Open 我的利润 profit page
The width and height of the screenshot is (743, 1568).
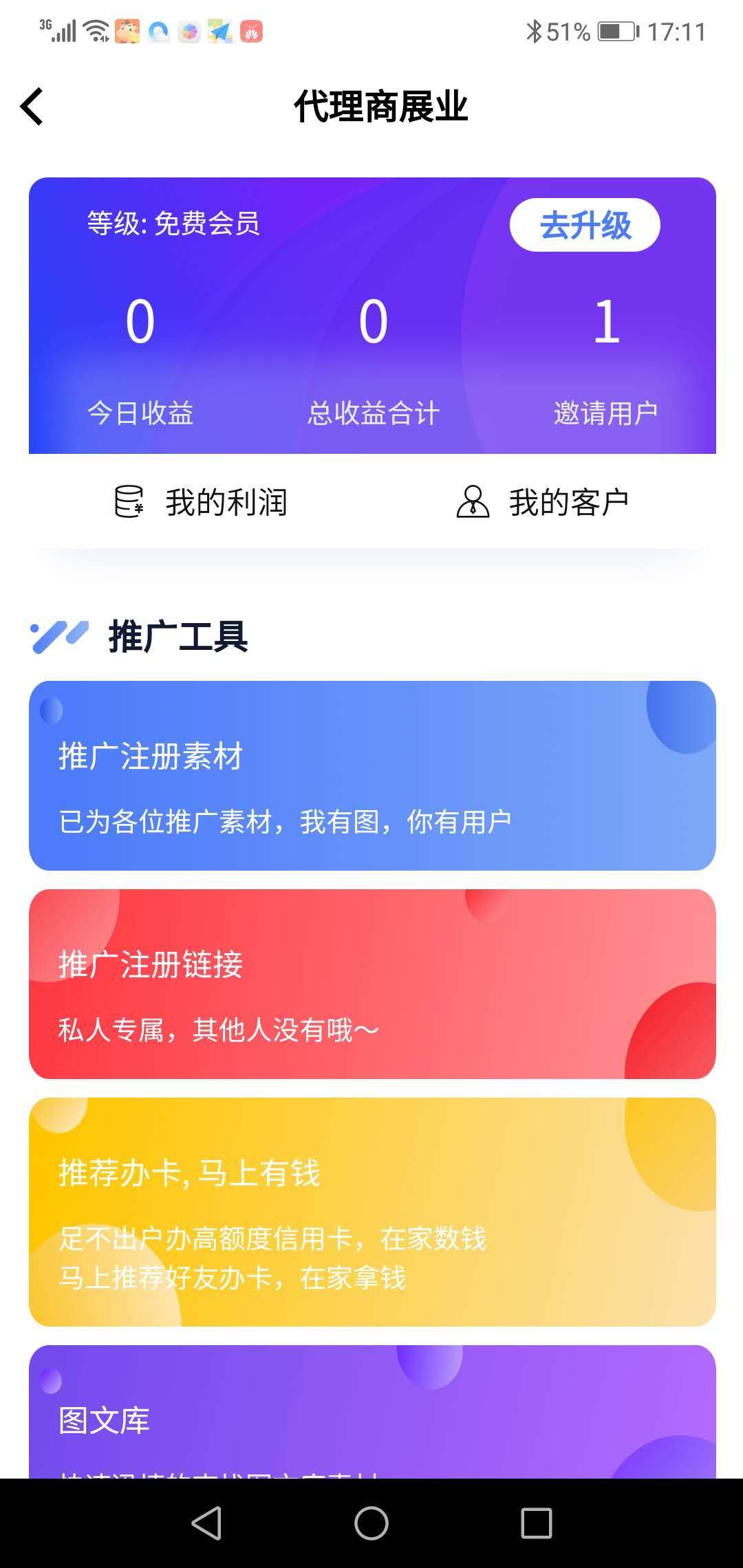click(200, 502)
